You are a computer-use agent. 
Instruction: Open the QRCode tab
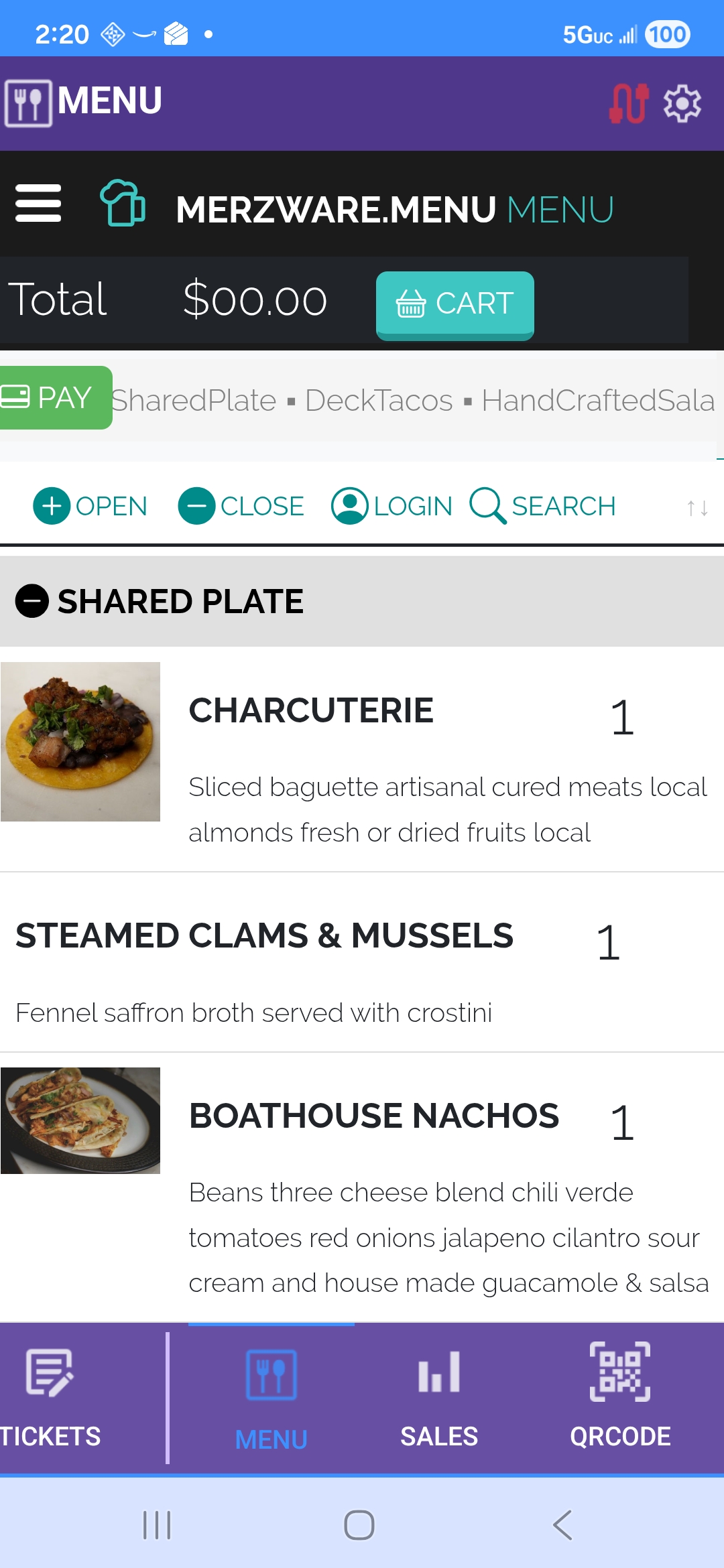(x=620, y=1398)
